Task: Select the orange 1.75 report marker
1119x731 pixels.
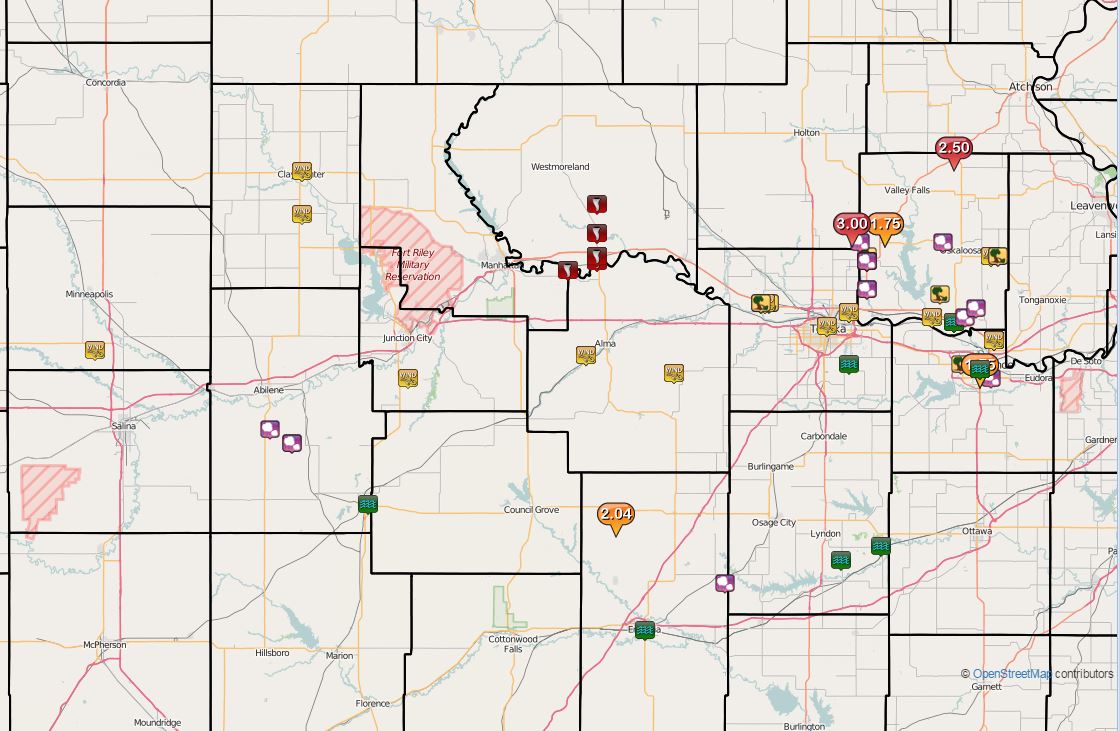Action: (x=885, y=224)
